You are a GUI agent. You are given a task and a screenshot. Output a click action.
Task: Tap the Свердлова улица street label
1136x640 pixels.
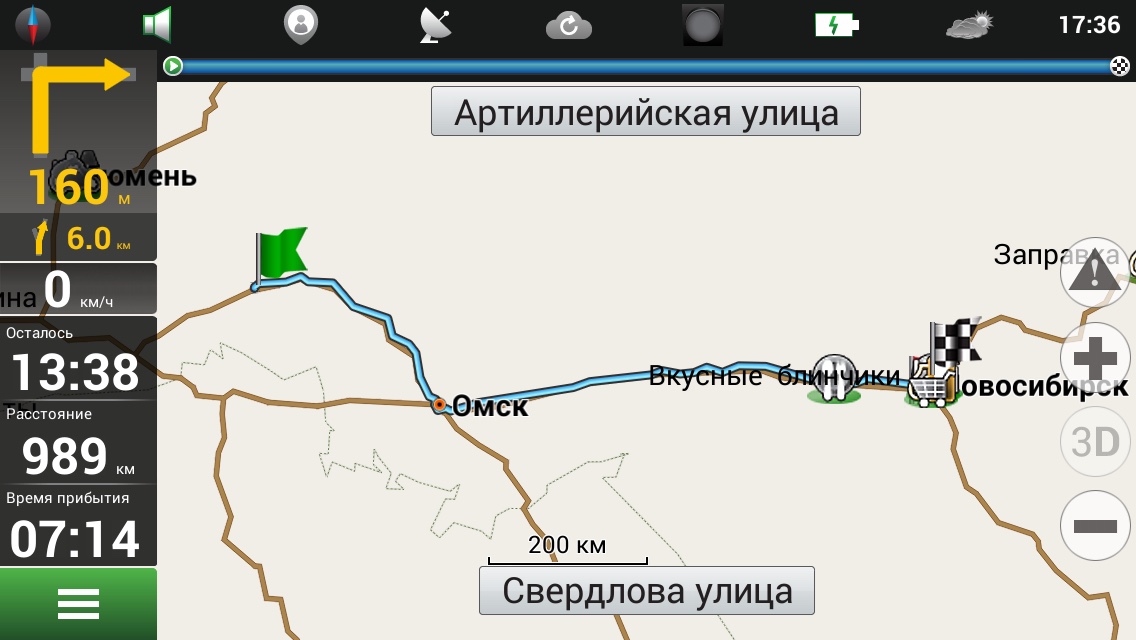646,591
